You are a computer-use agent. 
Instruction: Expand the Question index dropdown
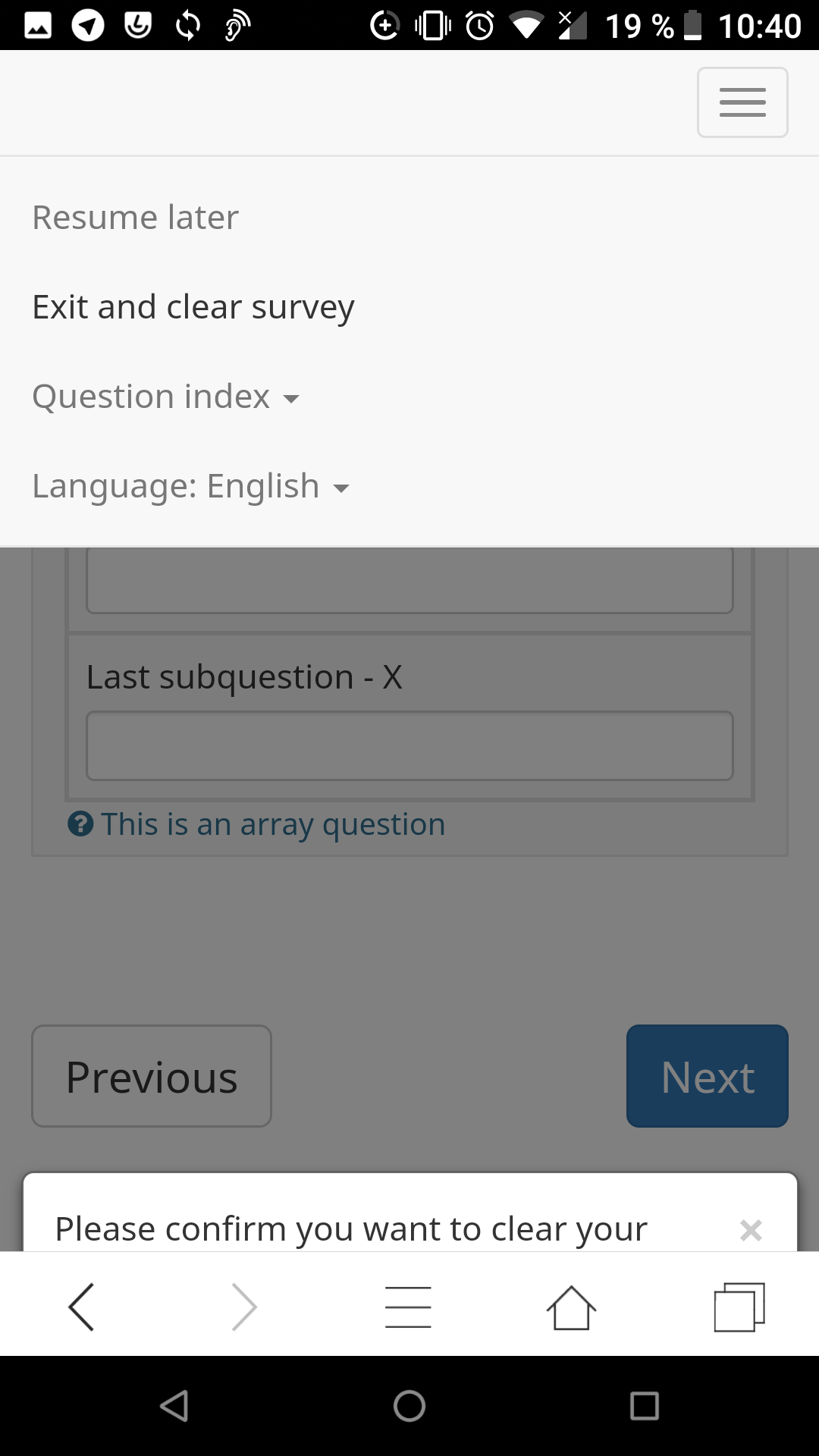click(165, 397)
